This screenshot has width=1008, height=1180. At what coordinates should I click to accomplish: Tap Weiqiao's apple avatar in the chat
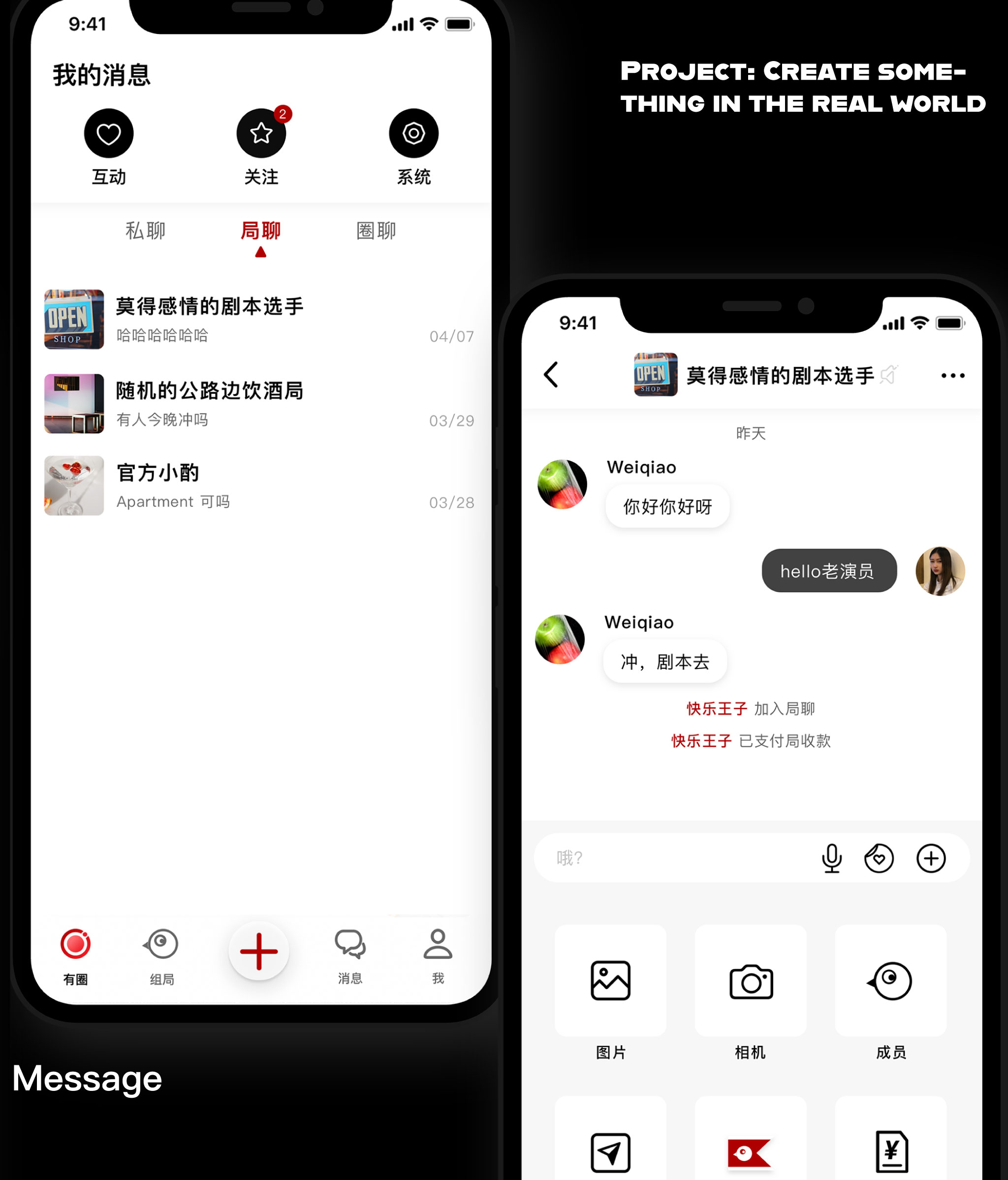point(562,483)
